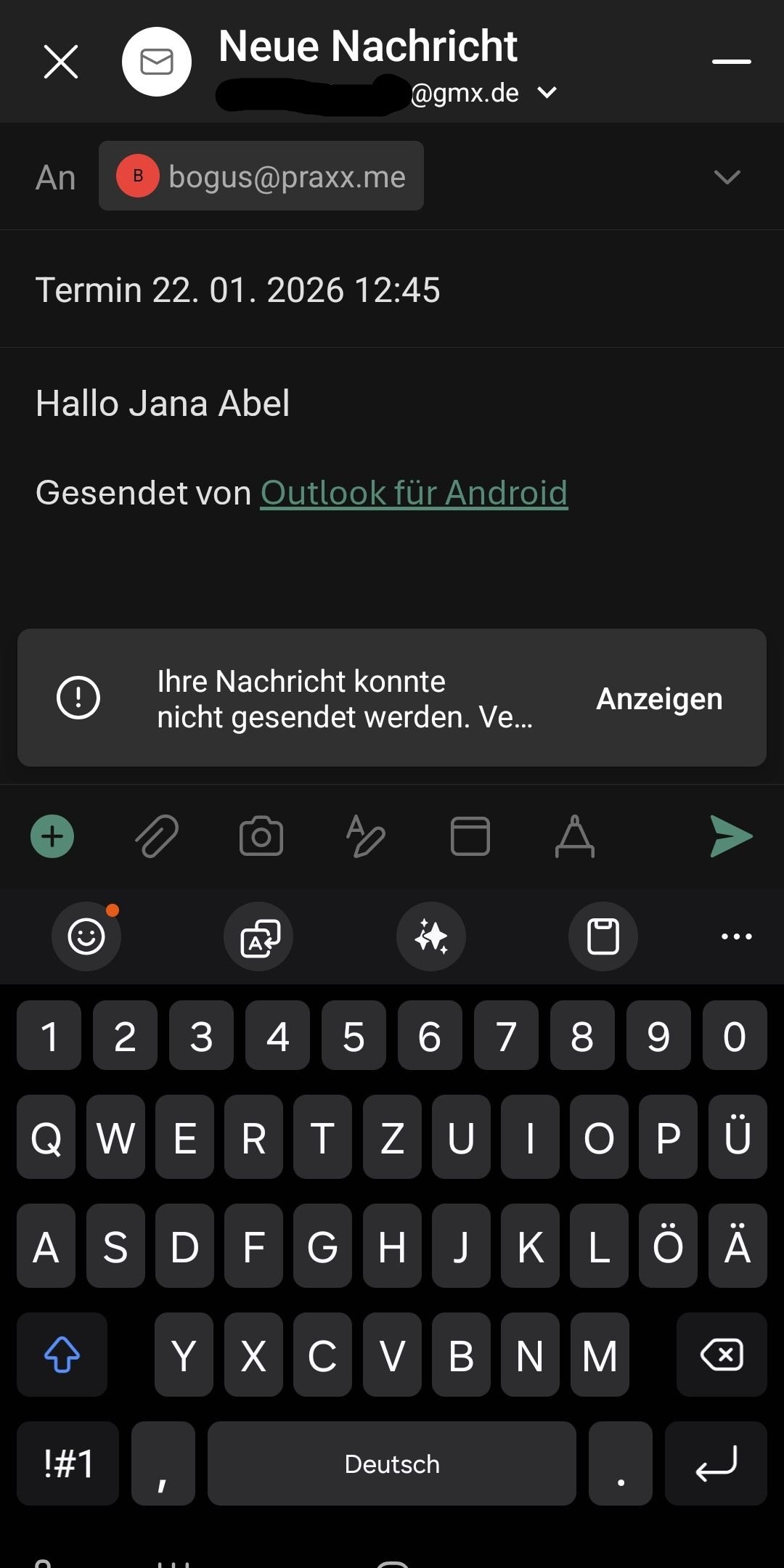Viewport: 784px width, 1568px height.
Task: Tap the keyboard backspace key
Action: [722, 1355]
